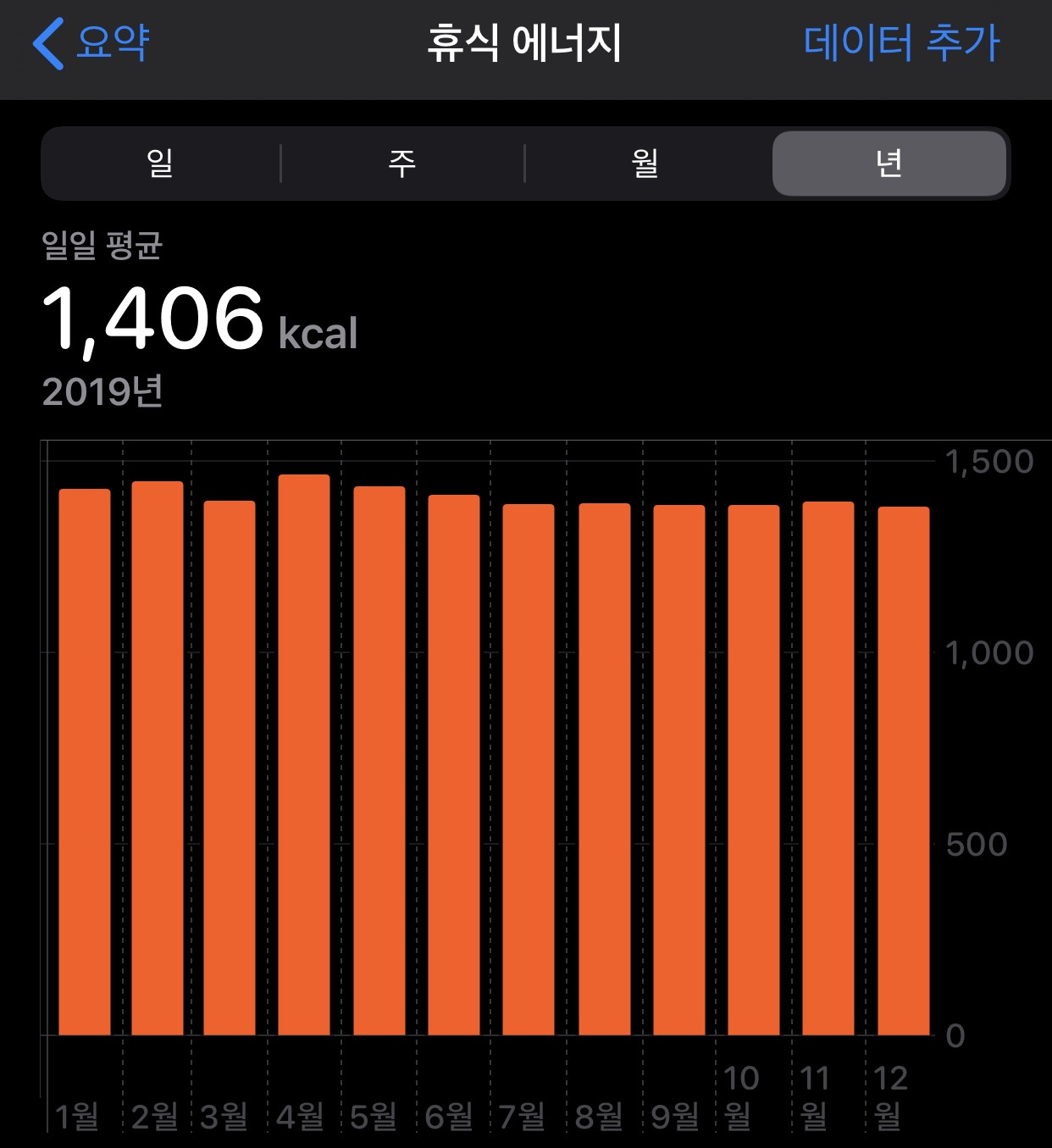This screenshot has height=1148, width=1052.
Task: Tap 데이터 추가 to add data
Action: coord(901,42)
